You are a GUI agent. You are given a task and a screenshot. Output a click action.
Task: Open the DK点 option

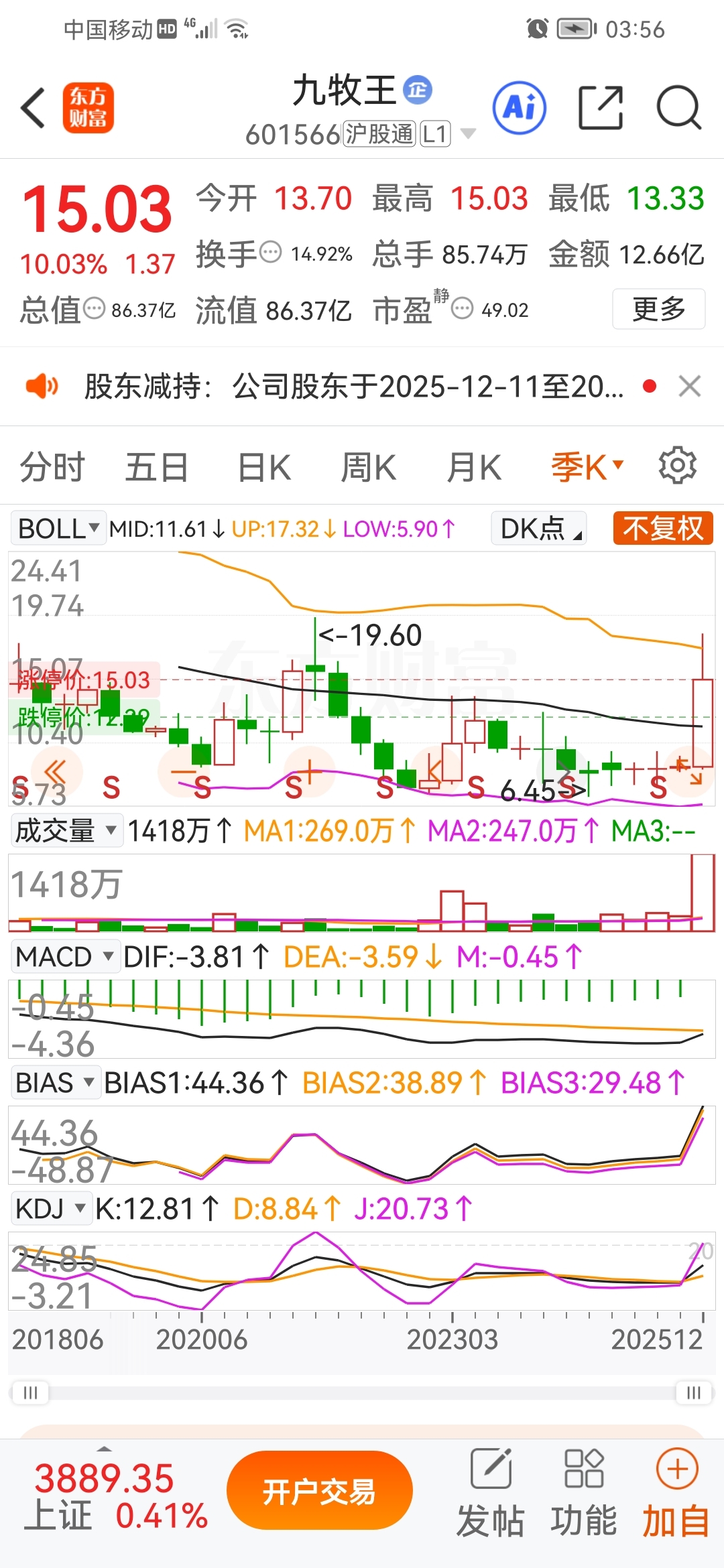coord(539,529)
